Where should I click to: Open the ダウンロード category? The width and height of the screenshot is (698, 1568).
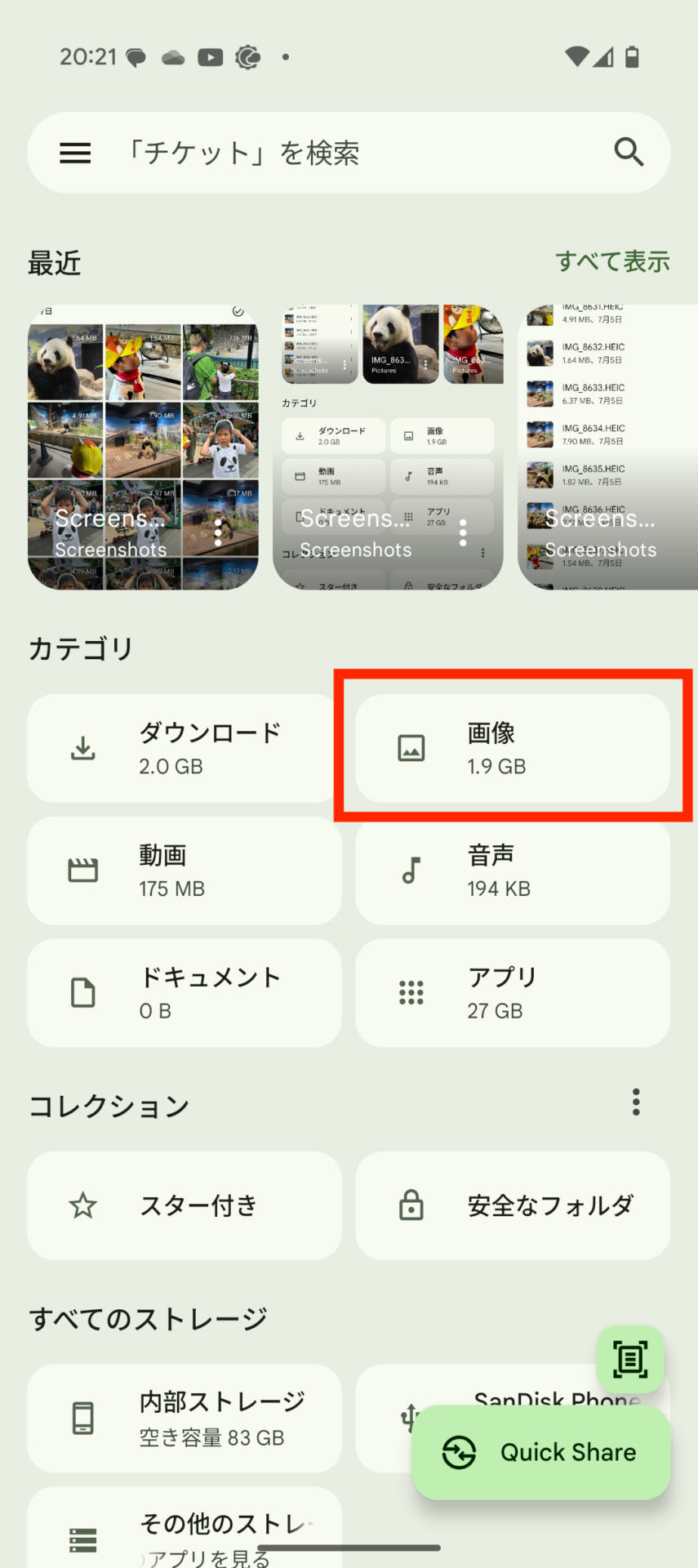point(185,748)
